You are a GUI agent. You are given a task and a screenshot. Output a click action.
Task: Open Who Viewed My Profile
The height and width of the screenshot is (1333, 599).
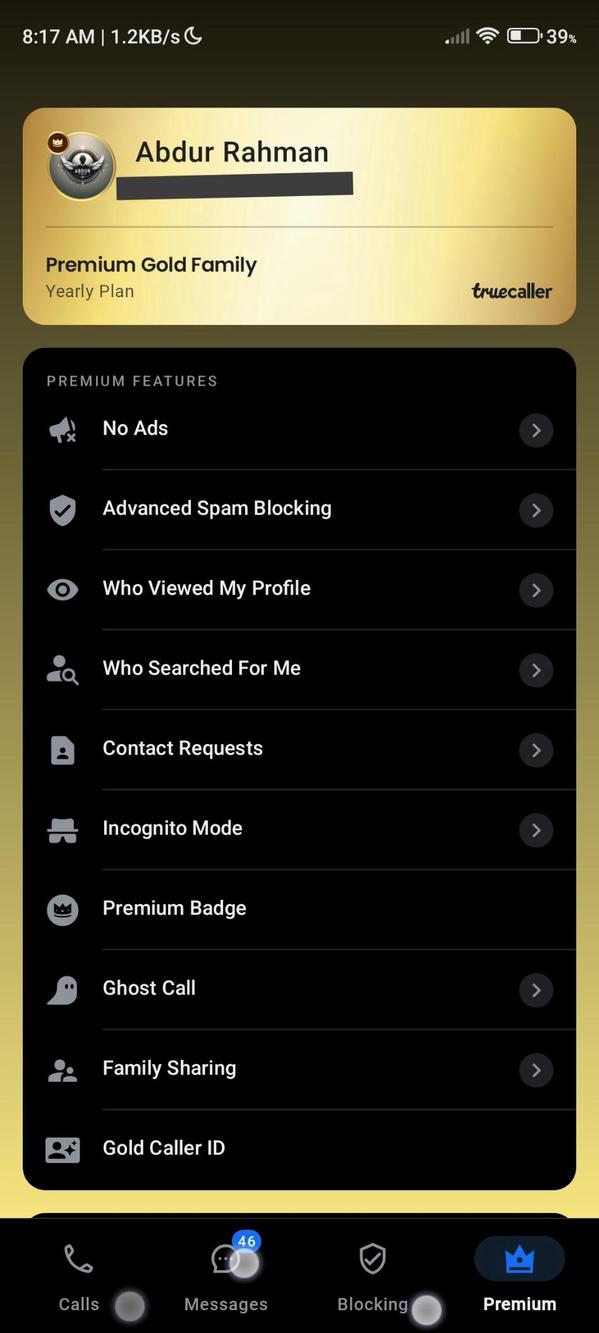click(299, 590)
